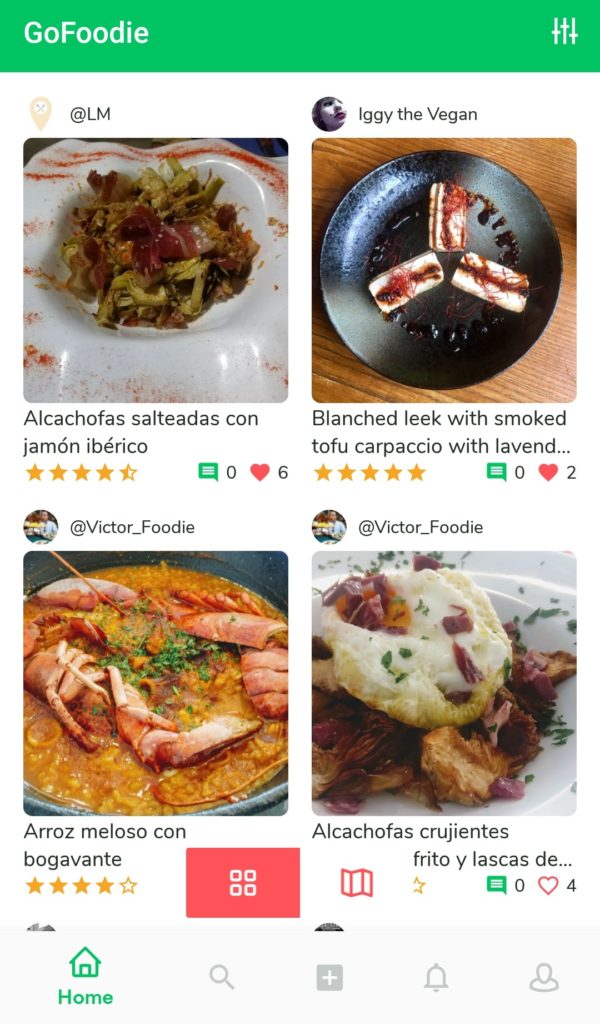
Task: Open the search tab
Action: (x=222, y=977)
